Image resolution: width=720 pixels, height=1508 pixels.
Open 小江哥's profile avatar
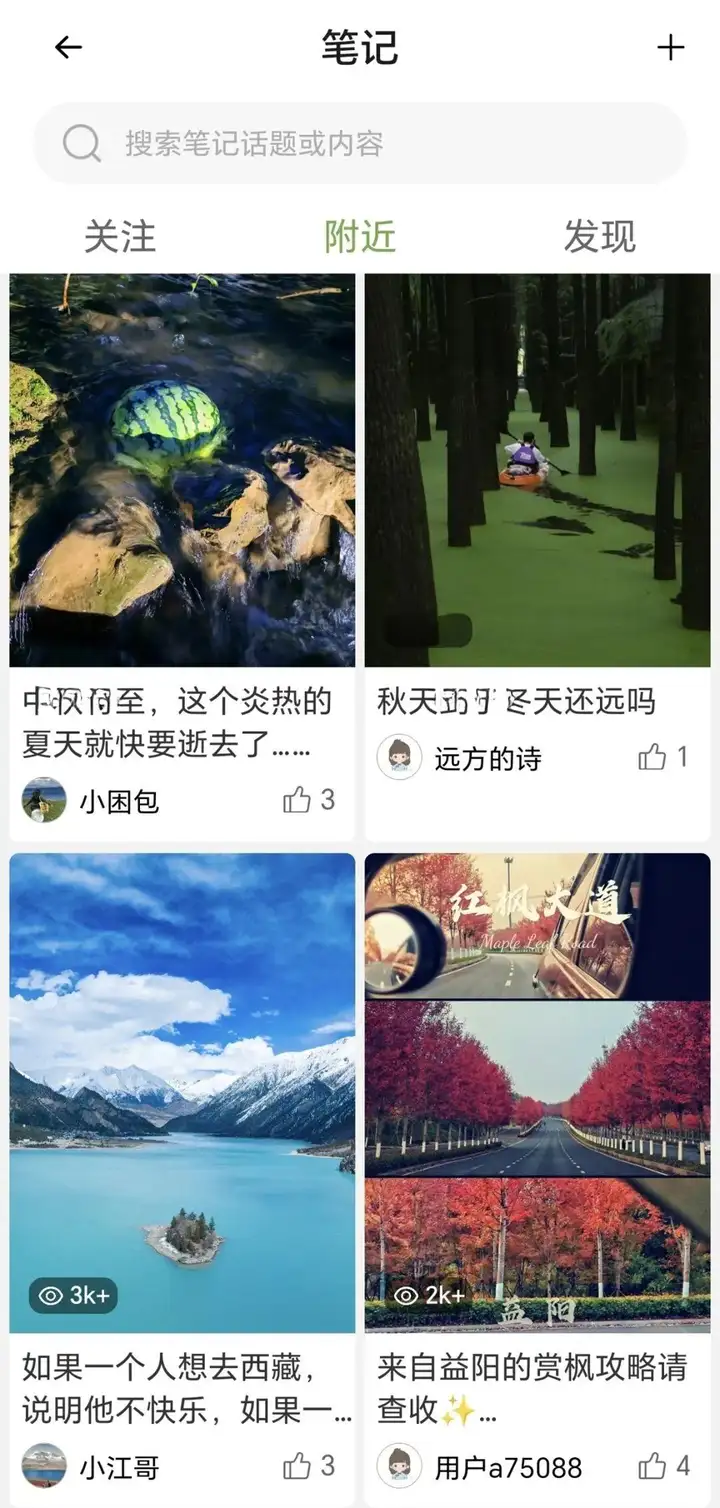44,1466
